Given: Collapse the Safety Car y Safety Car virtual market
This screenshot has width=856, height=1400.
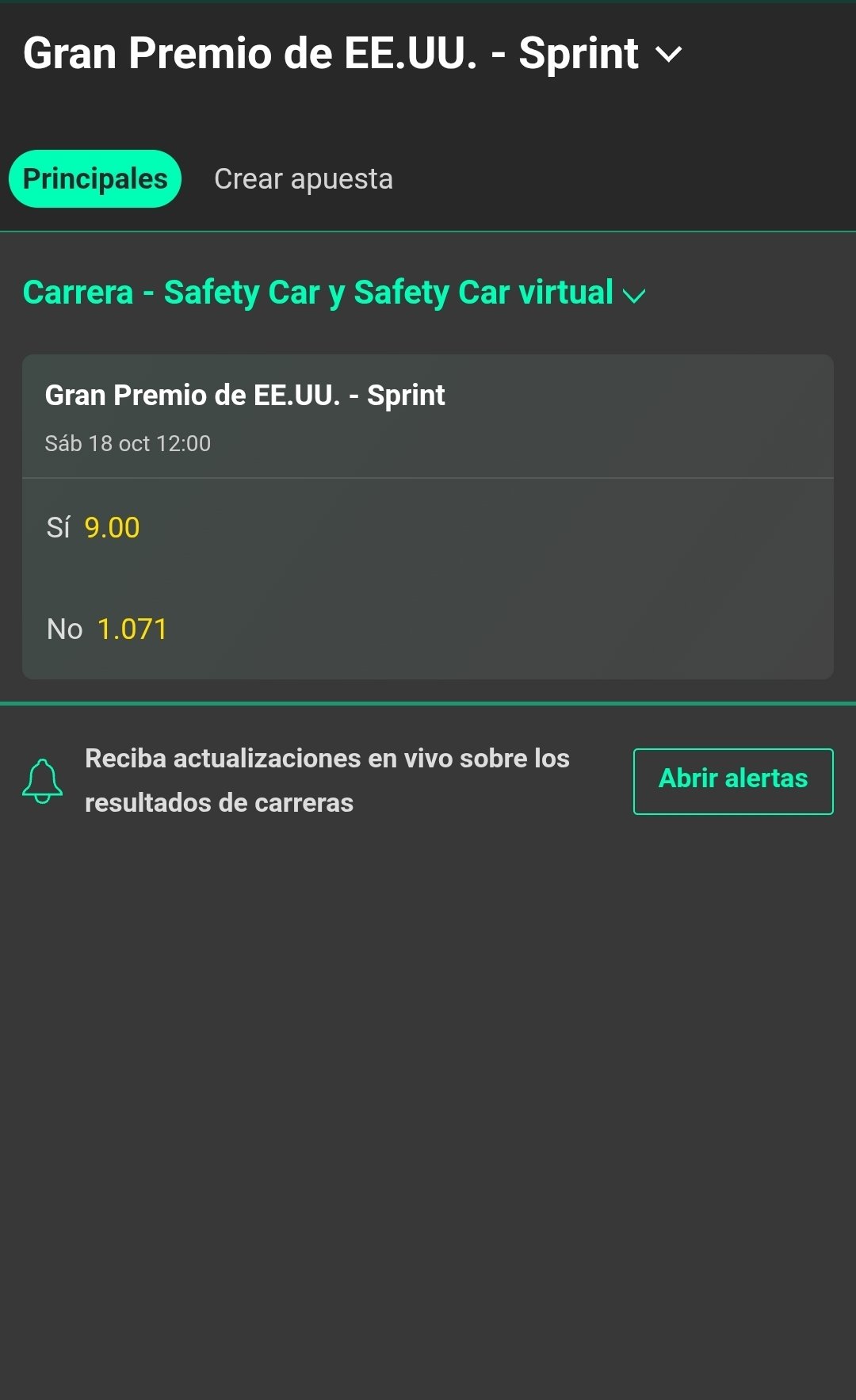Looking at the screenshot, I should (x=633, y=295).
